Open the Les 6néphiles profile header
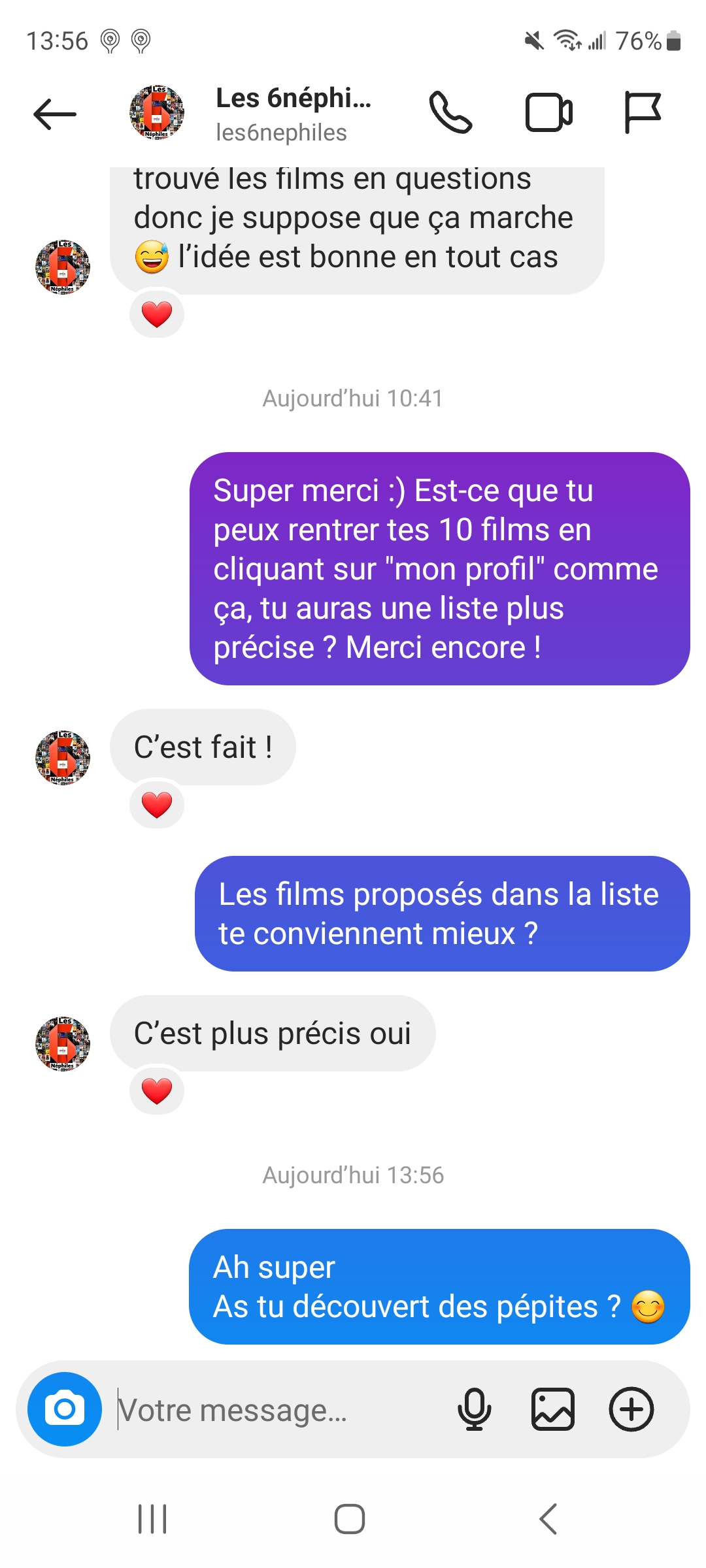Viewport: 706px width, 1568px height. pyautogui.click(x=281, y=114)
